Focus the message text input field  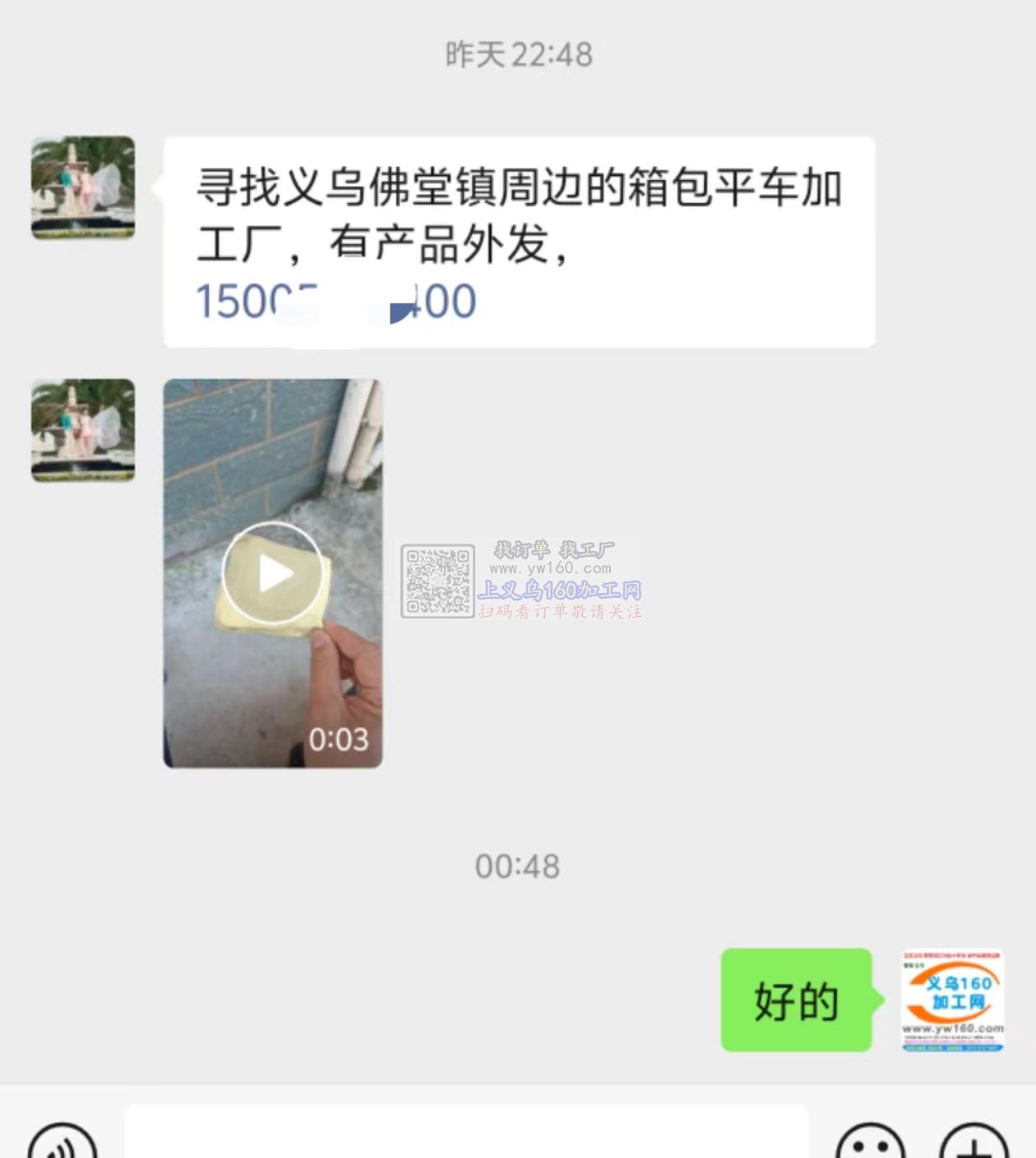click(465, 1137)
